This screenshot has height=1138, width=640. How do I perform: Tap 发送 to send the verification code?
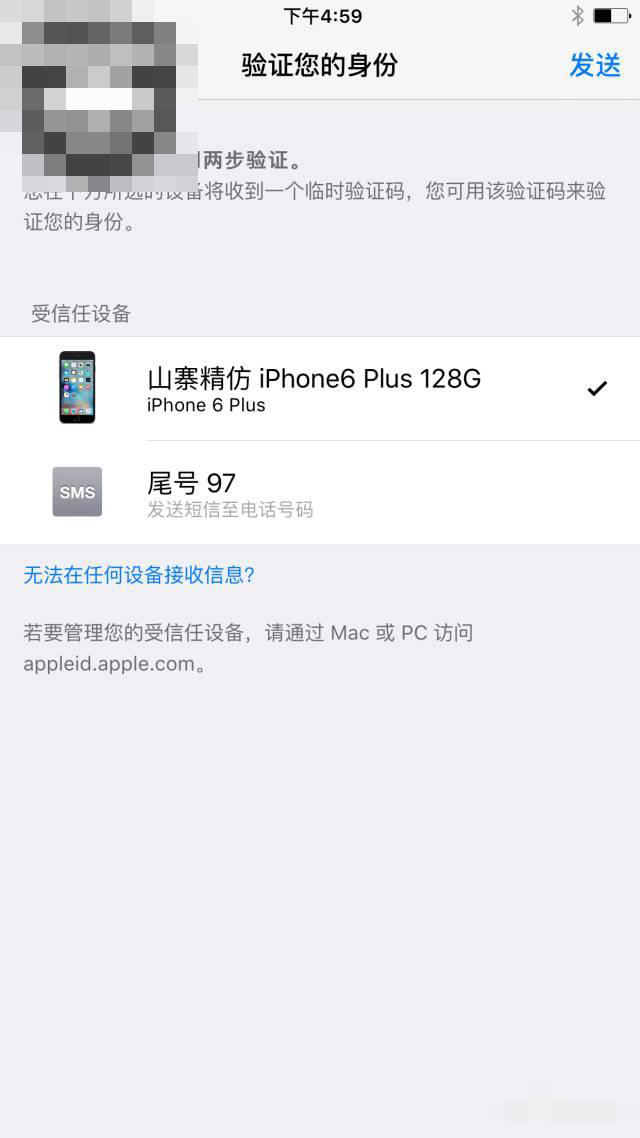pyautogui.click(x=595, y=65)
